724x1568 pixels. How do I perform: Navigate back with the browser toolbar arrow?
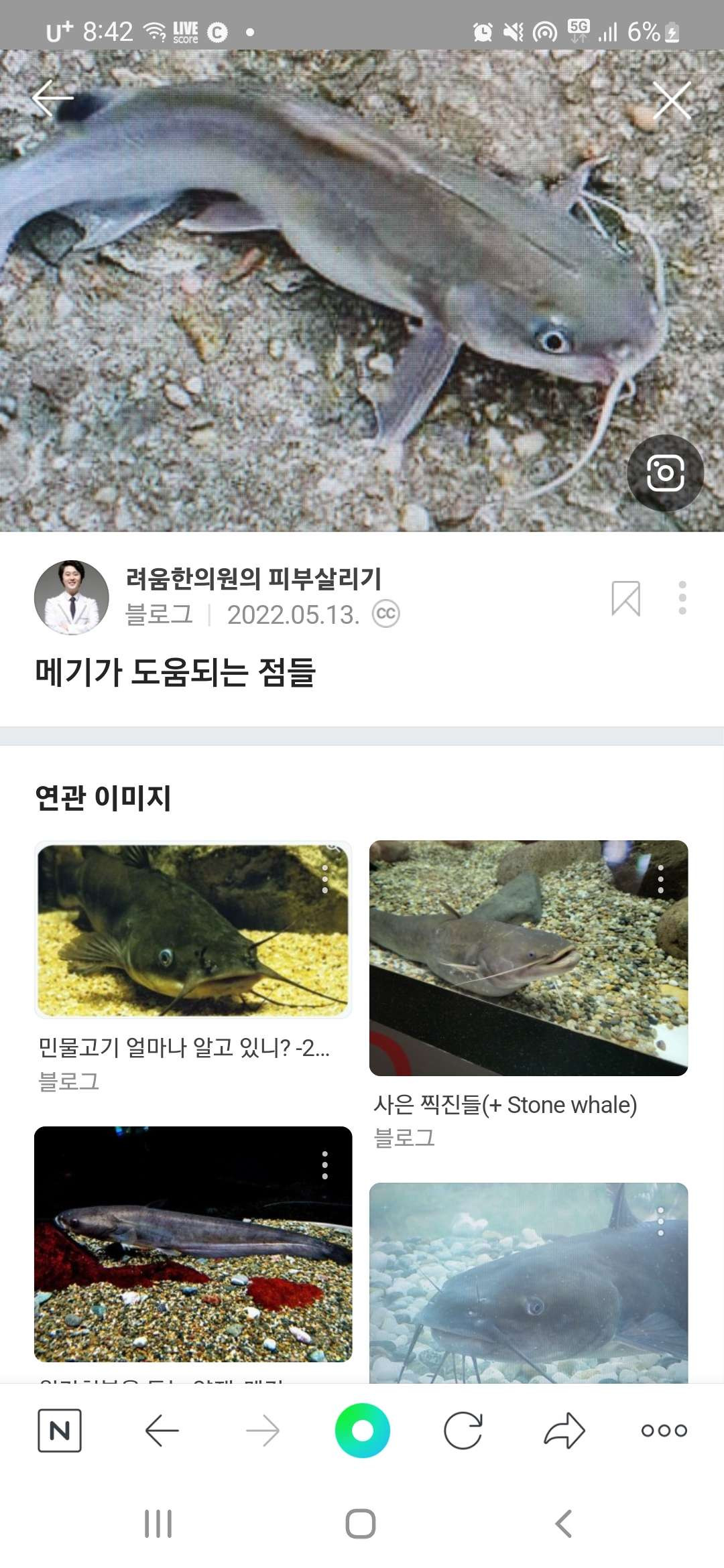pyautogui.click(x=162, y=1431)
